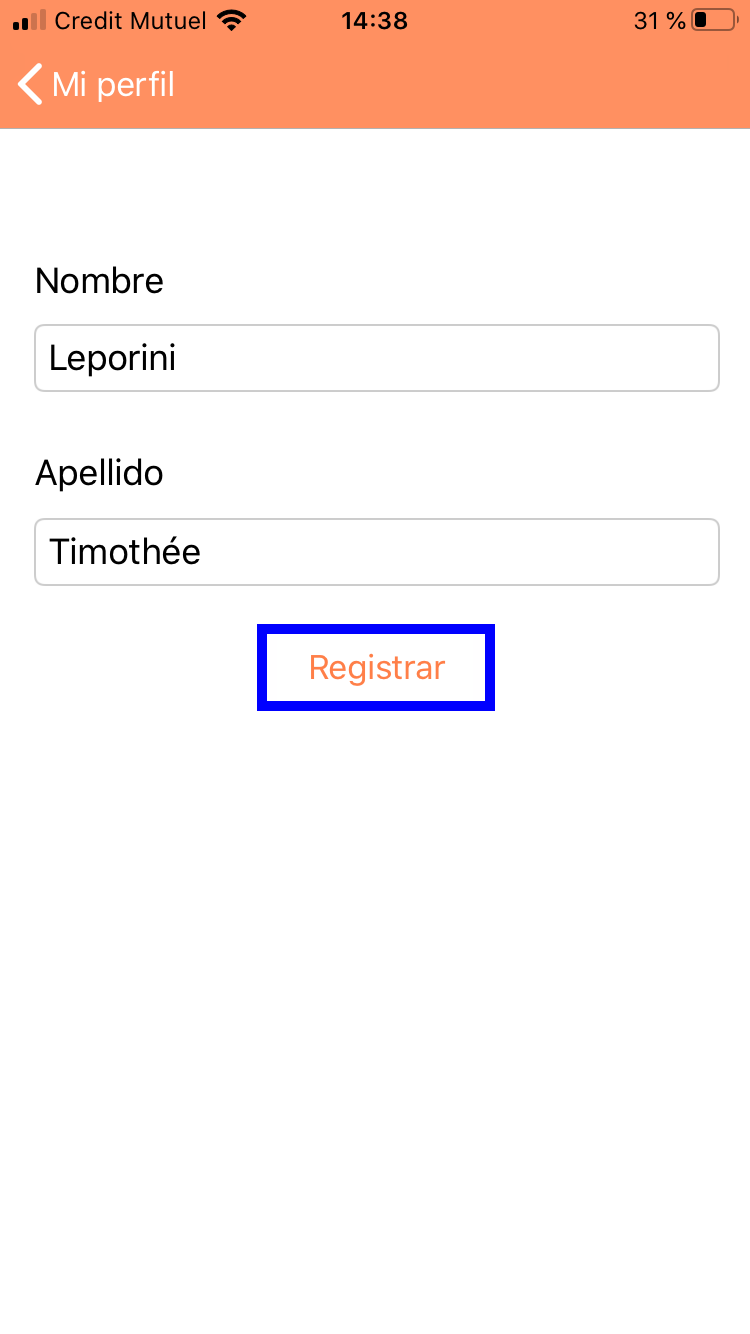Go back to Mi perfil
750x1334 pixels.
click(x=95, y=85)
